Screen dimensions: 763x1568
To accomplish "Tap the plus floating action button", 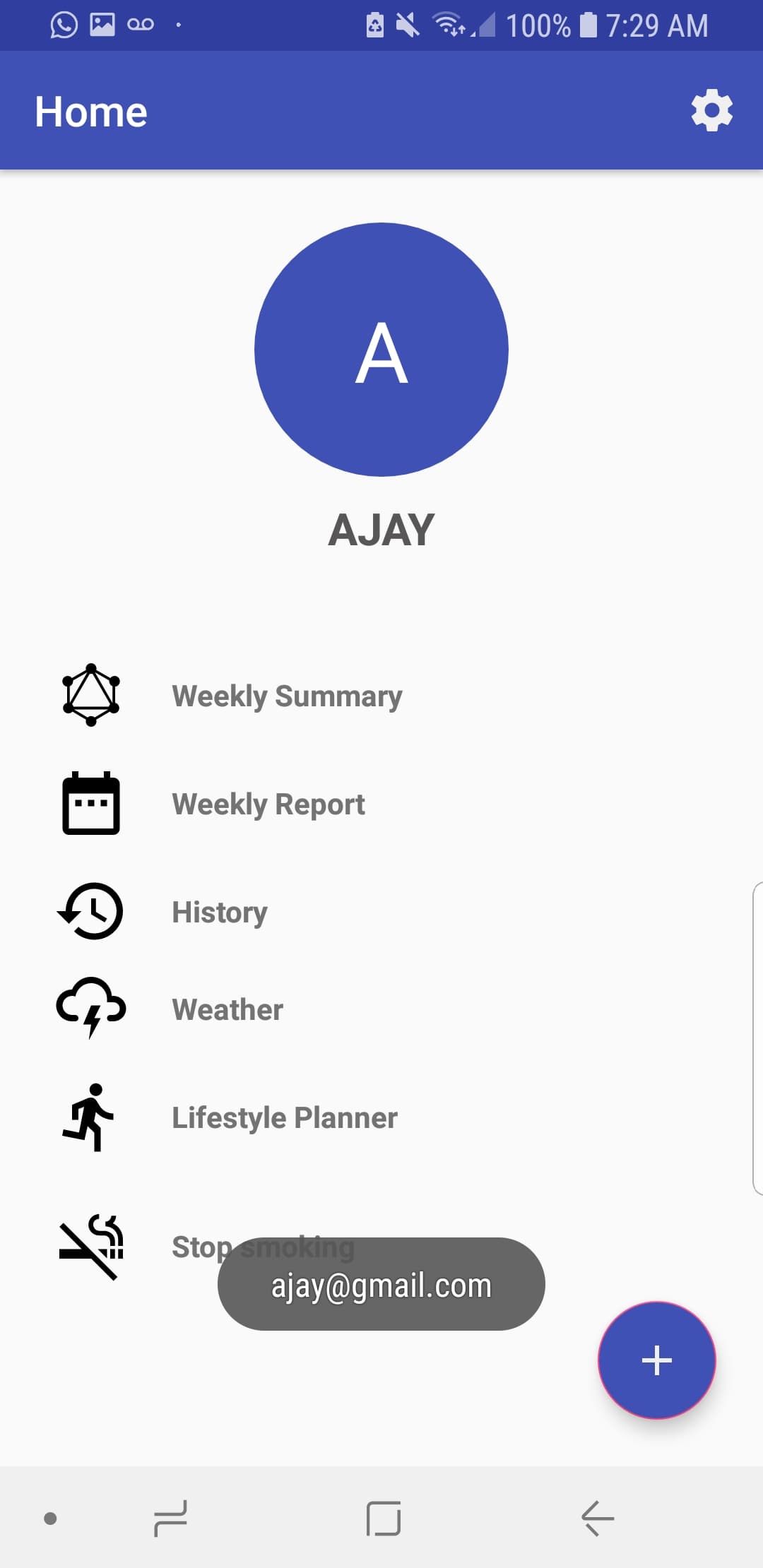I will click(656, 1360).
